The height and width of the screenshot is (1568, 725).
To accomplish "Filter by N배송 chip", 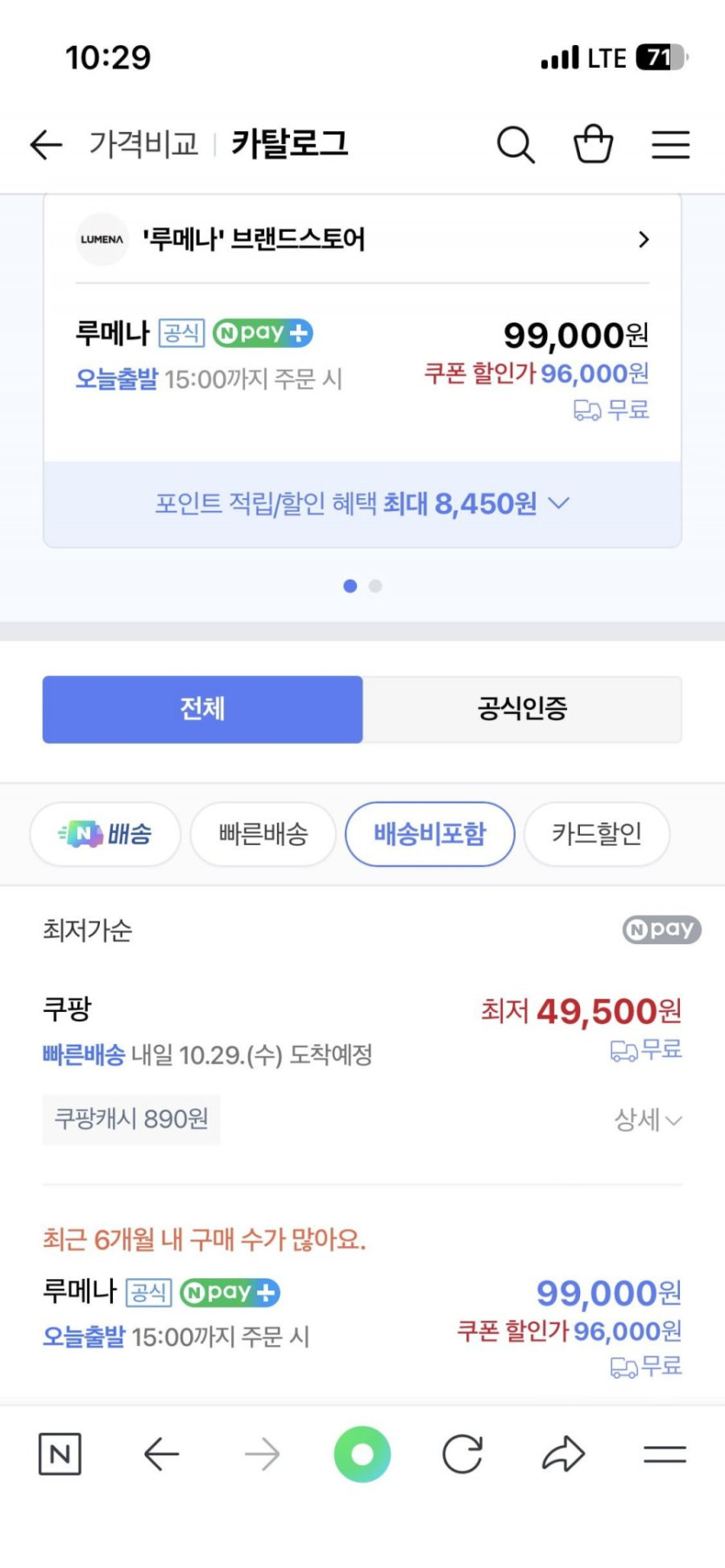I will pyautogui.click(x=105, y=834).
